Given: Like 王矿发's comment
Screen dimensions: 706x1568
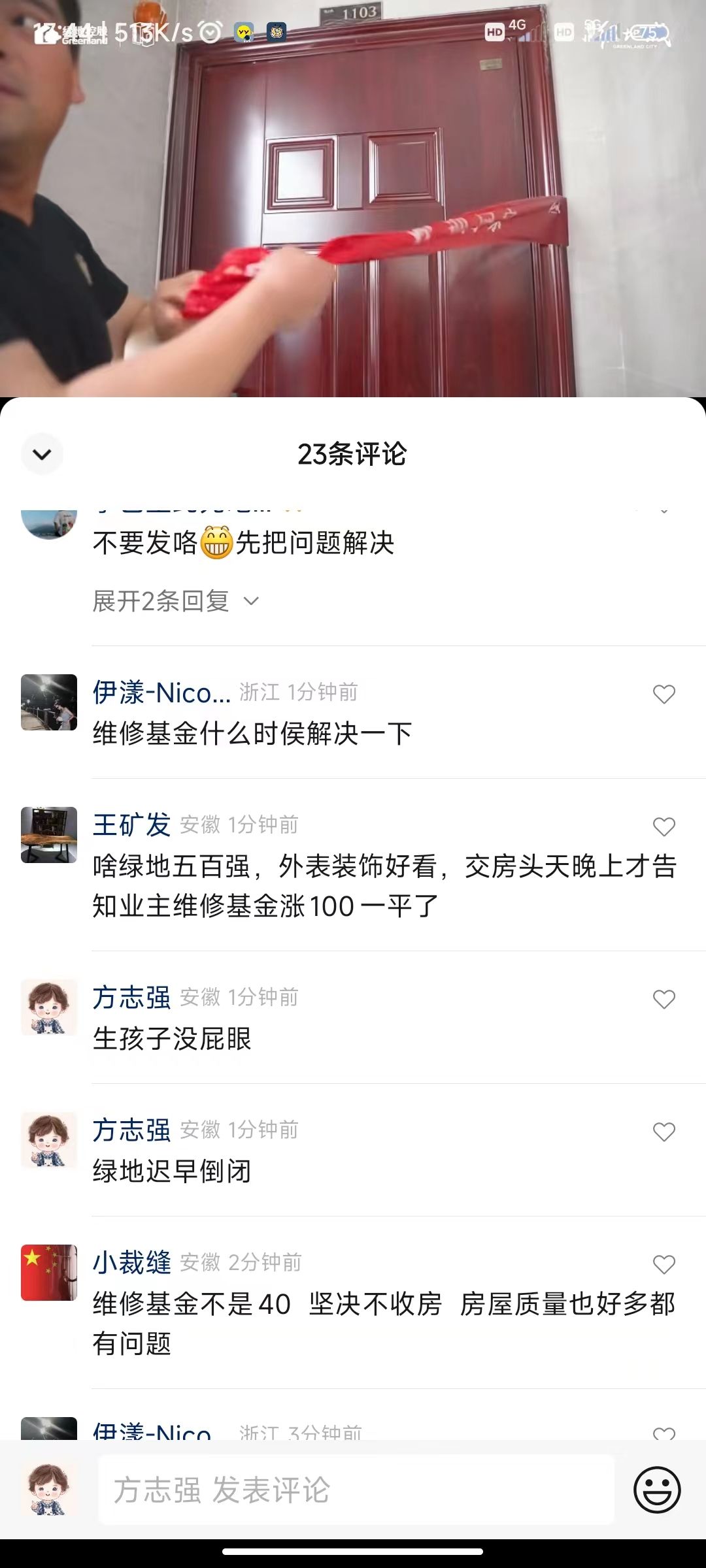Looking at the screenshot, I should pos(664,826).
